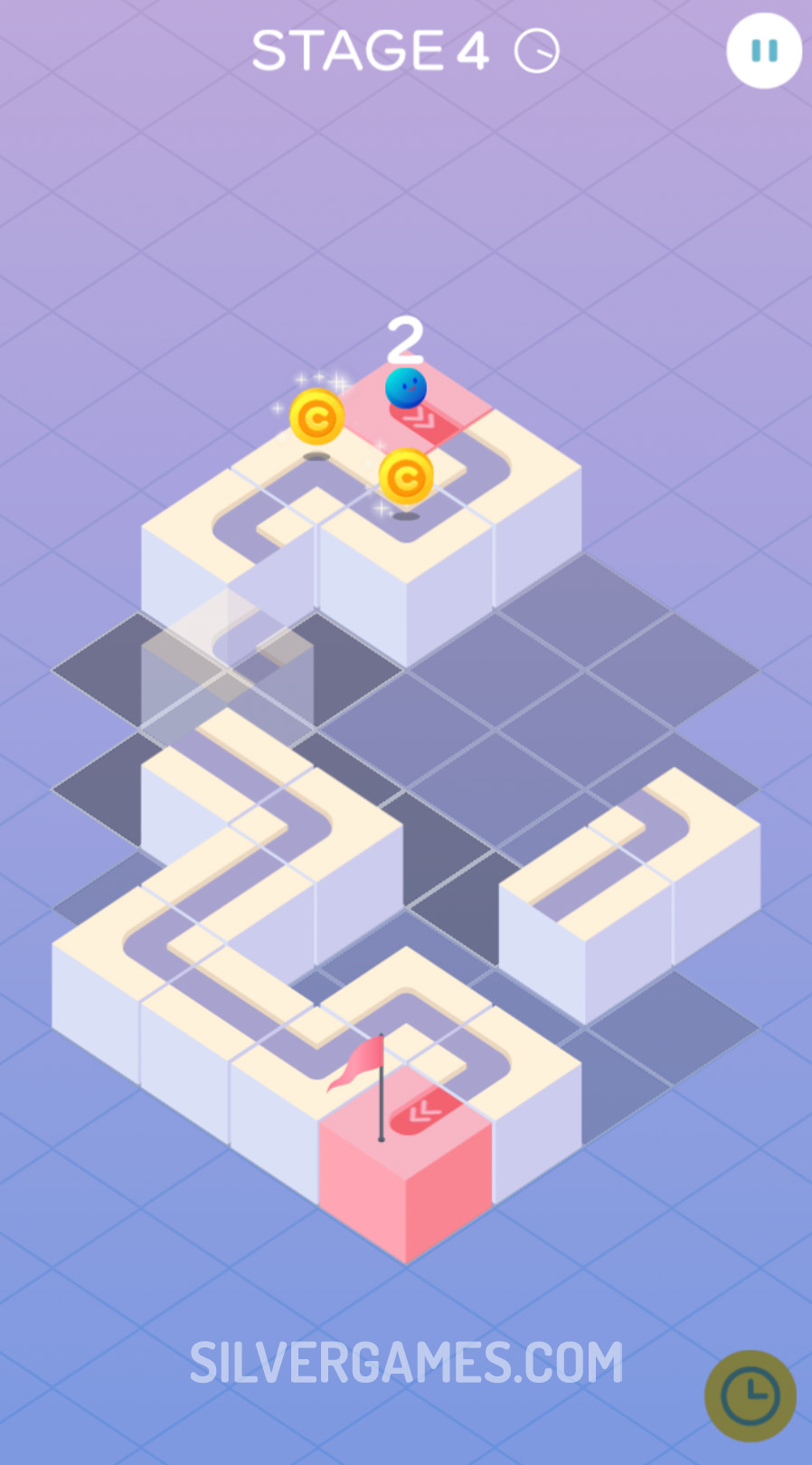The height and width of the screenshot is (1465, 812).
Task: Pause the game
Action: (x=764, y=51)
